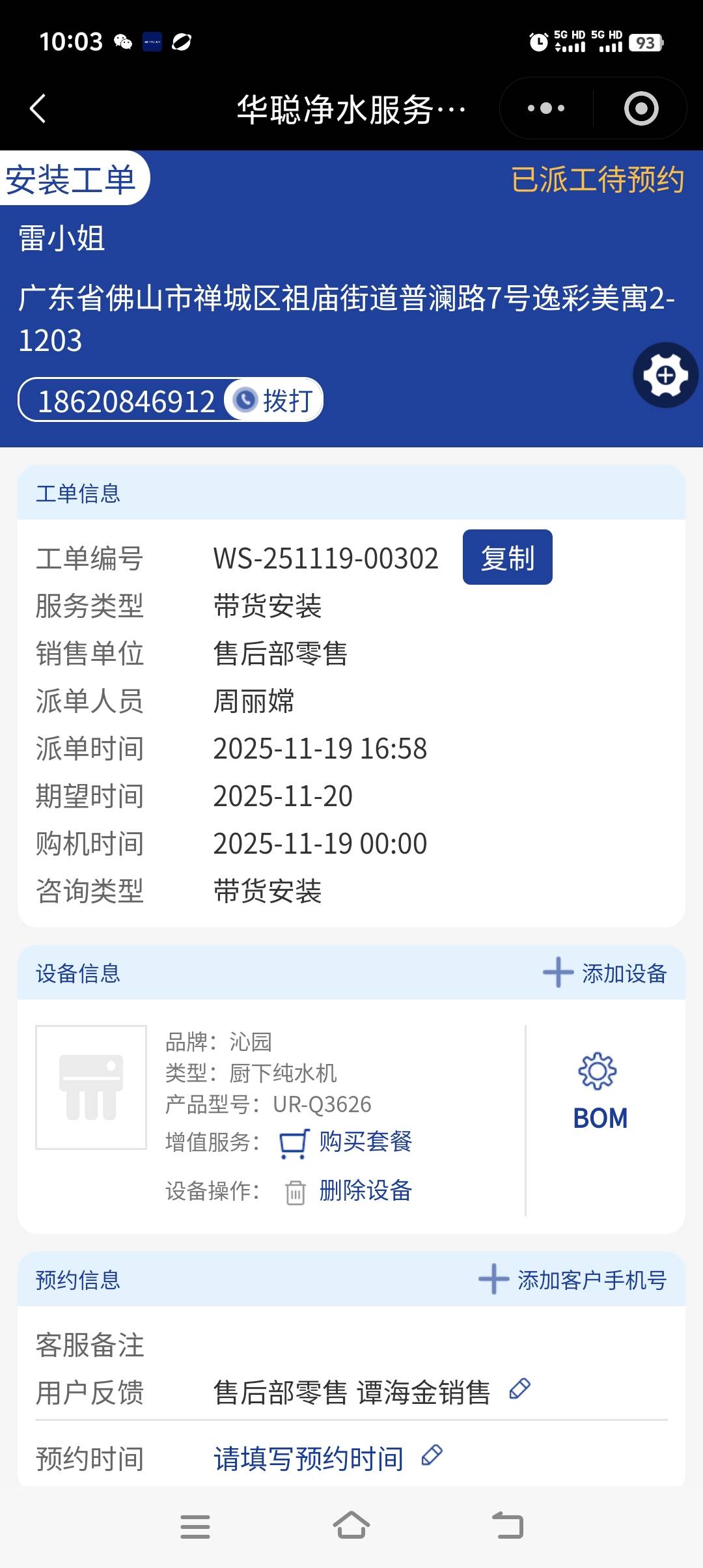Add a customer phone via 添加客户手机号

(x=573, y=1280)
